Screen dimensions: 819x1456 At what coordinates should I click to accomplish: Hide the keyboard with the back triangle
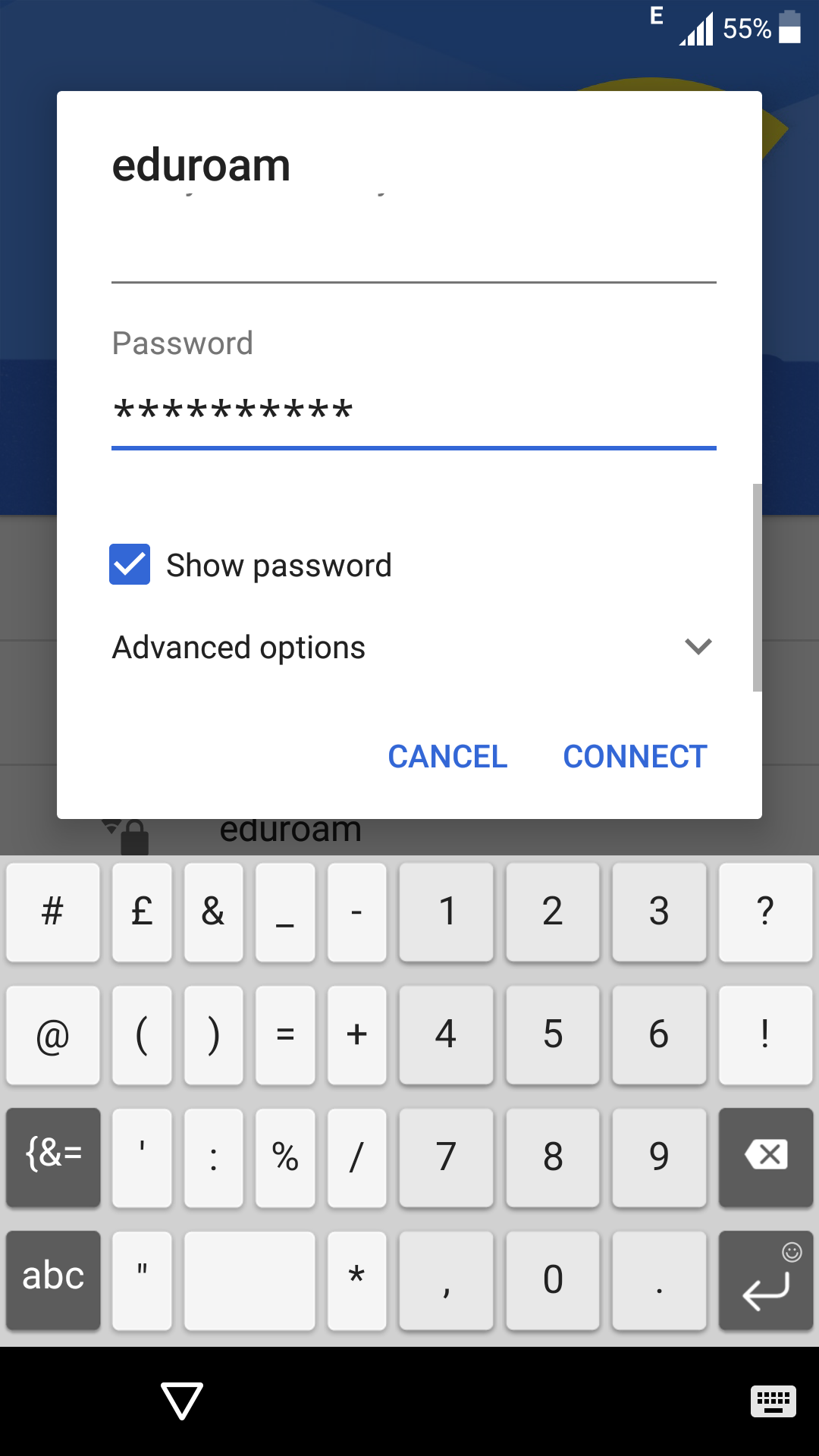182,1401
